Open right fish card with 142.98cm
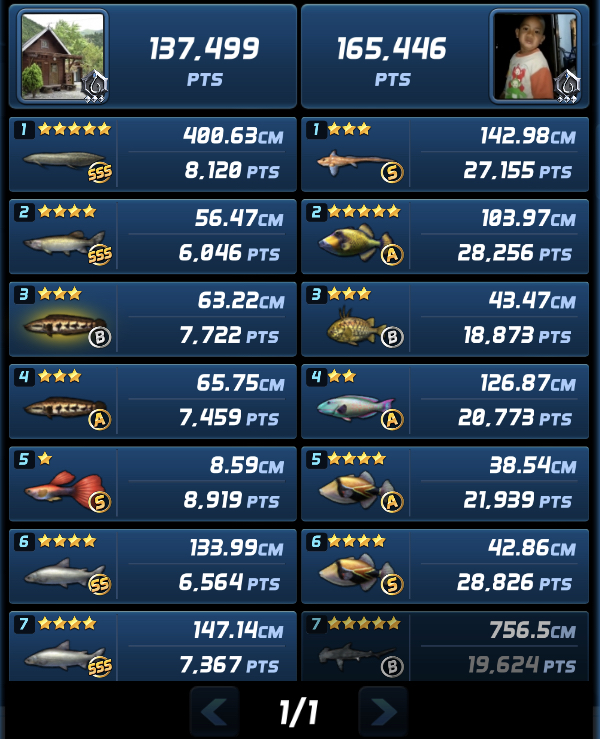The height and width of the screenshot is (739, 600). click(445, 154)
